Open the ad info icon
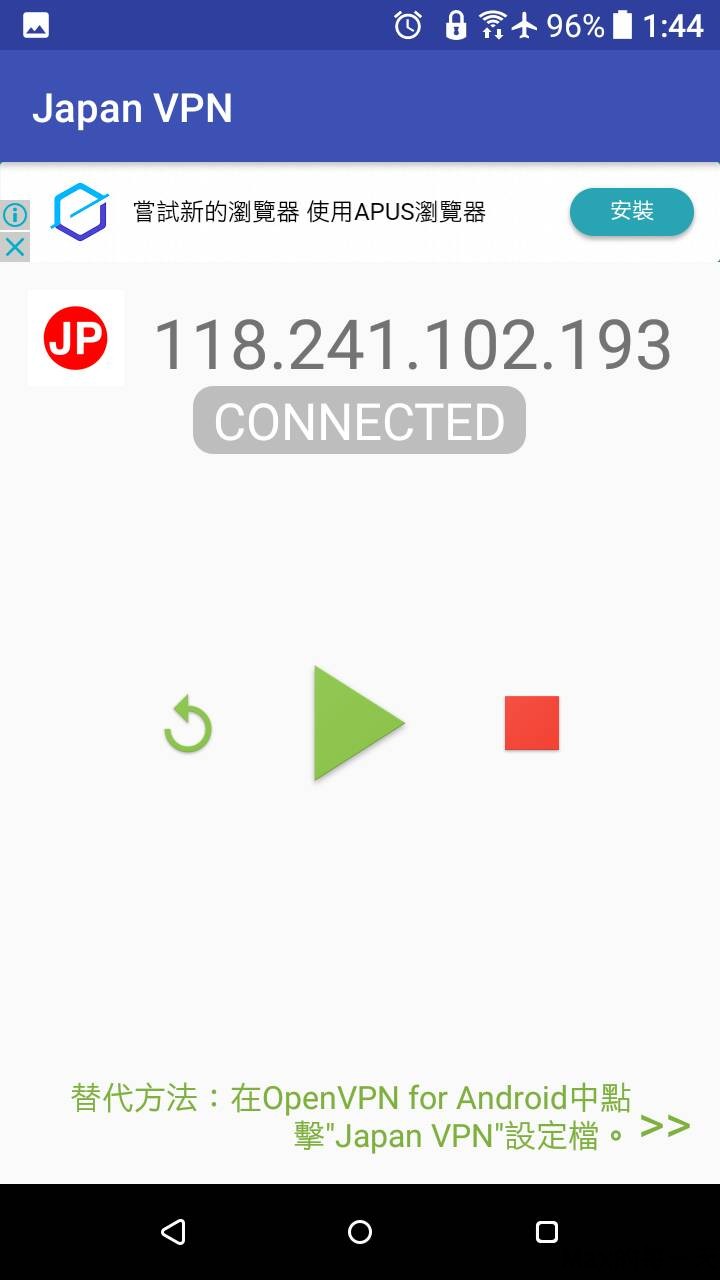The width and height of the screenshot is (720, 1280). 14,216
